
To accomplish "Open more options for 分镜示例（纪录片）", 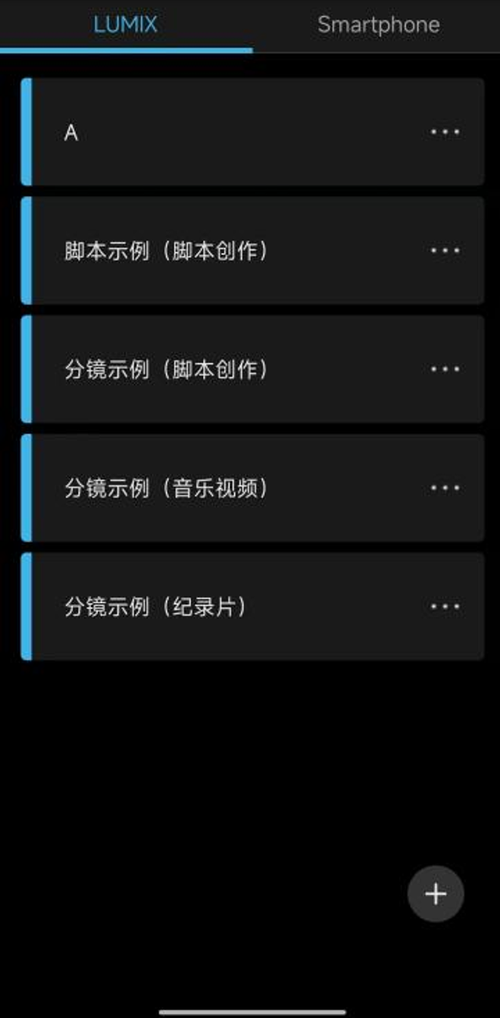I will tap(445, 607).
